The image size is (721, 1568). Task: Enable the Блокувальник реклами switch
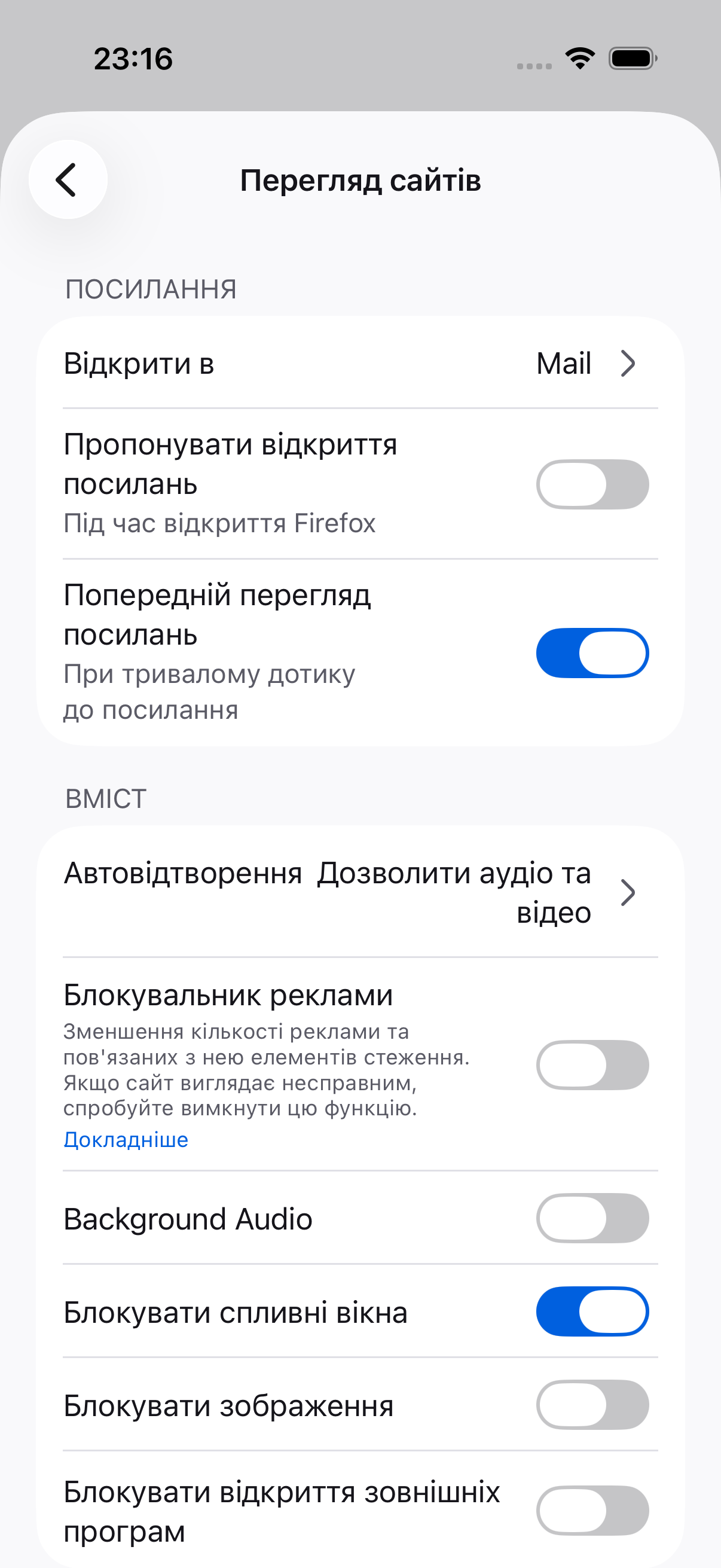coord(592,1065)
